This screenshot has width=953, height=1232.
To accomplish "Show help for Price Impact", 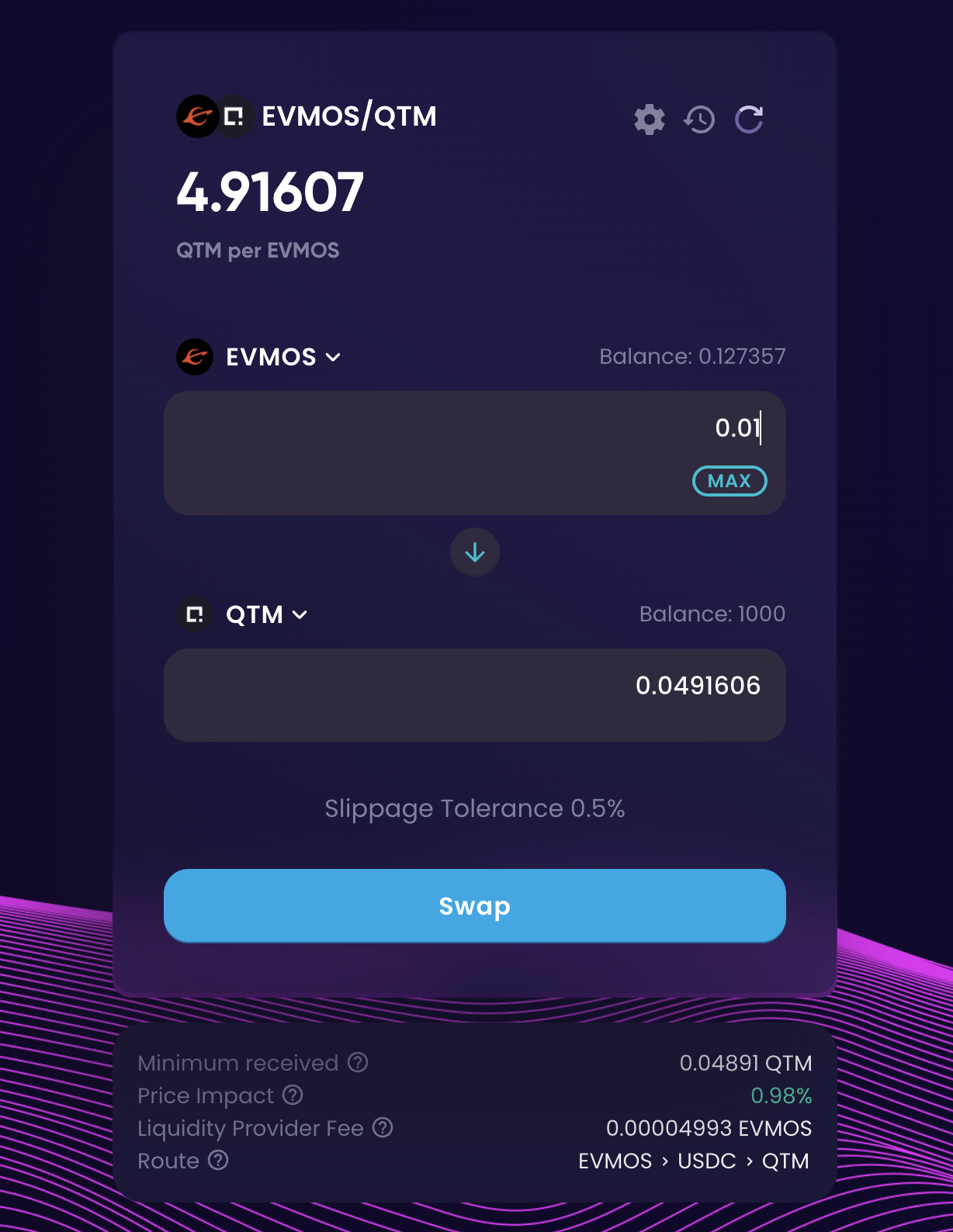I will (x=293, y=1095).
